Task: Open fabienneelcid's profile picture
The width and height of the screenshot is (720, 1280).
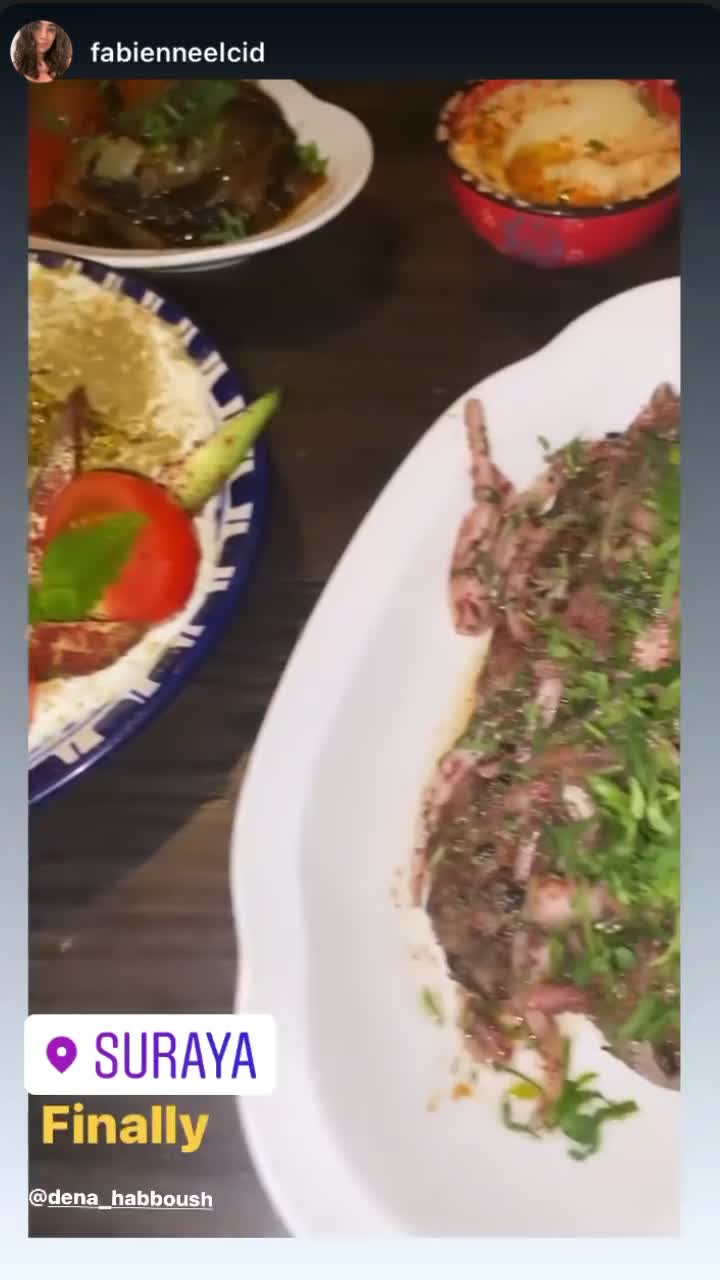Action: coord(41,51)
